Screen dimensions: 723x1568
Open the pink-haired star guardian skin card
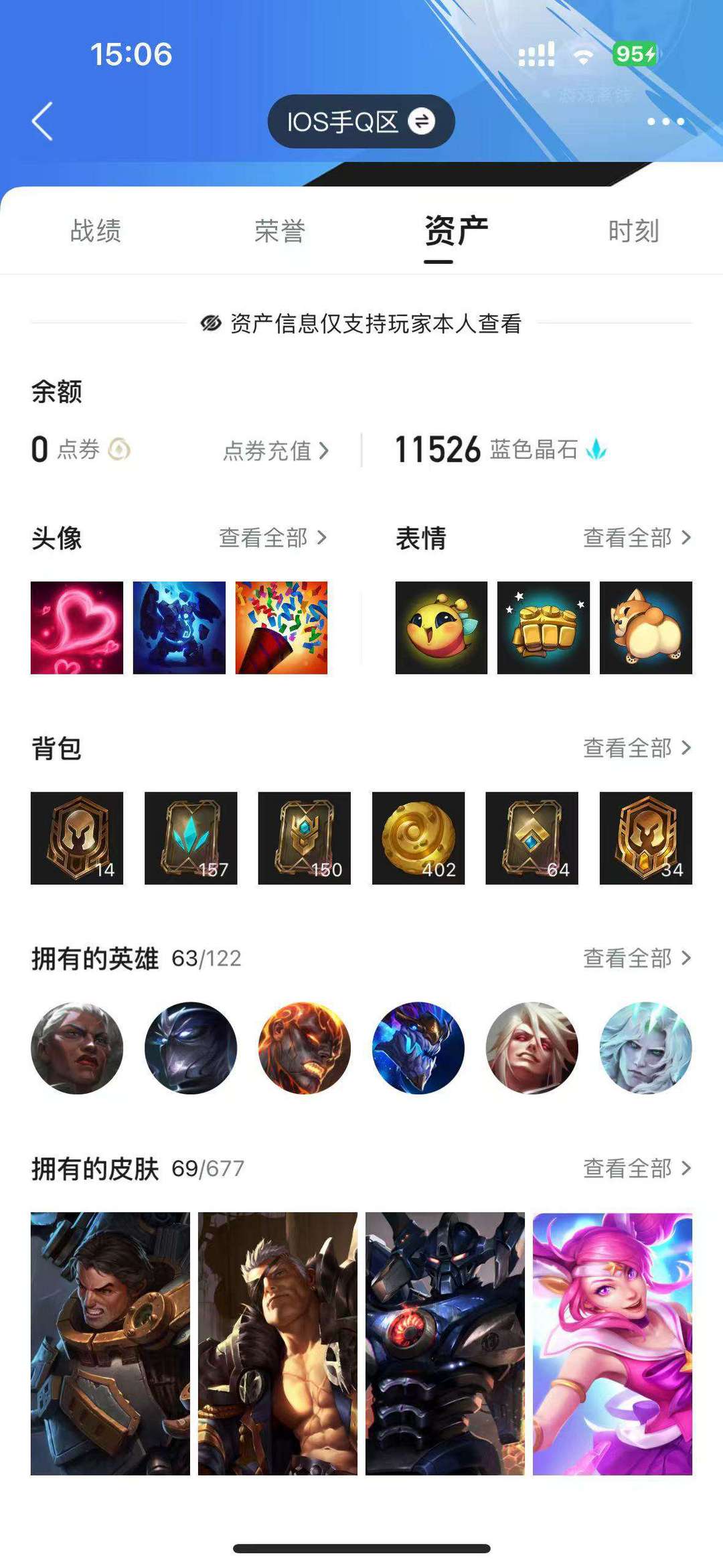(613, 1344)
